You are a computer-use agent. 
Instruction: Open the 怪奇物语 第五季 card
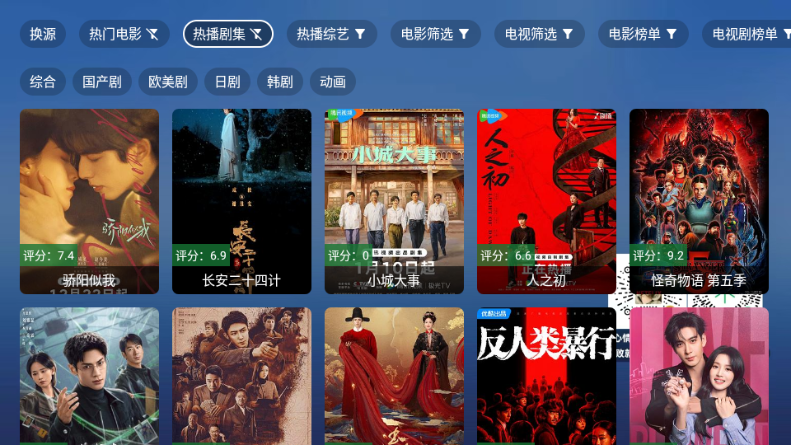(698, 190)
